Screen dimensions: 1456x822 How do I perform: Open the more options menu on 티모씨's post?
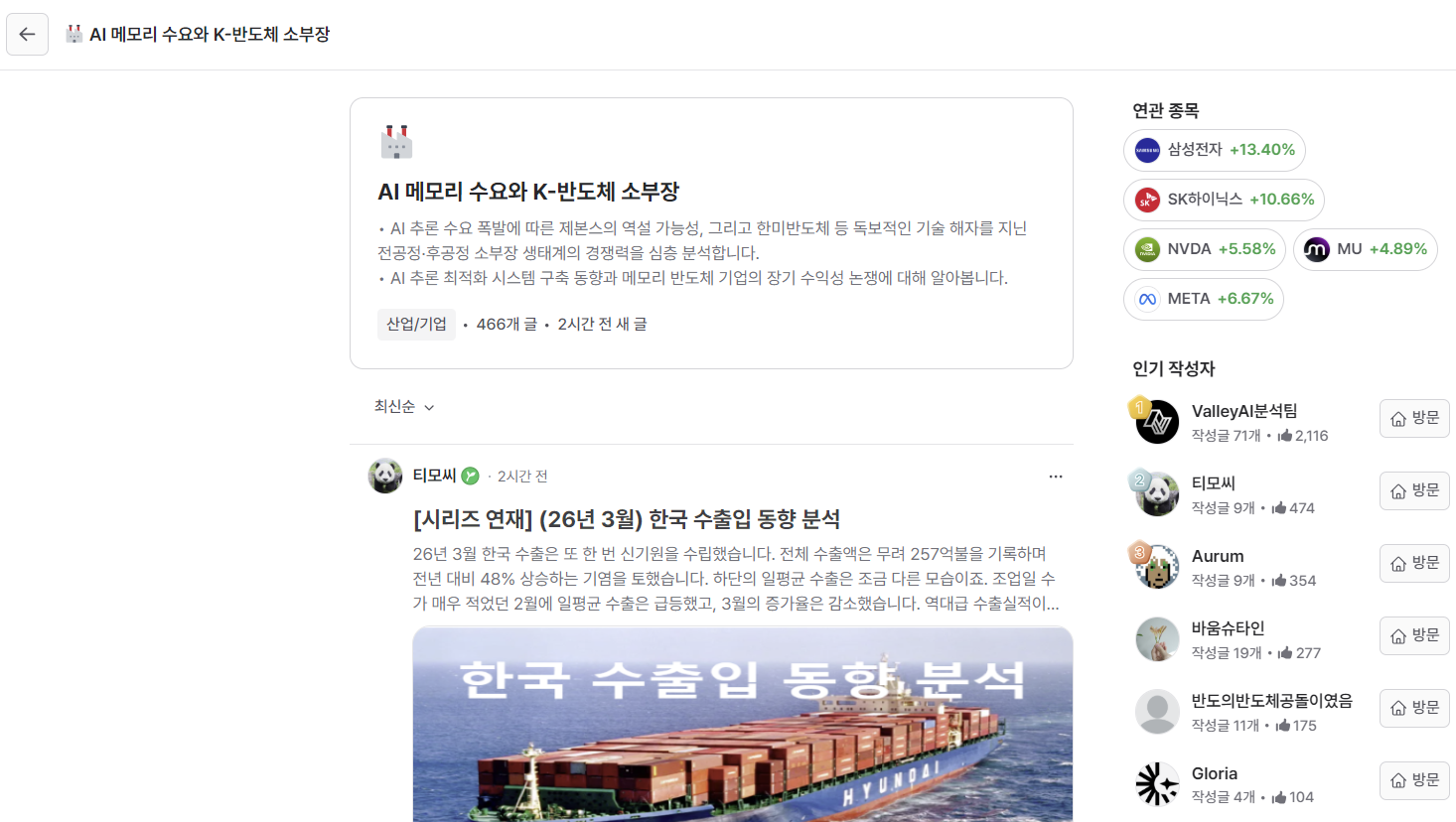click(x=1055, y=477)
